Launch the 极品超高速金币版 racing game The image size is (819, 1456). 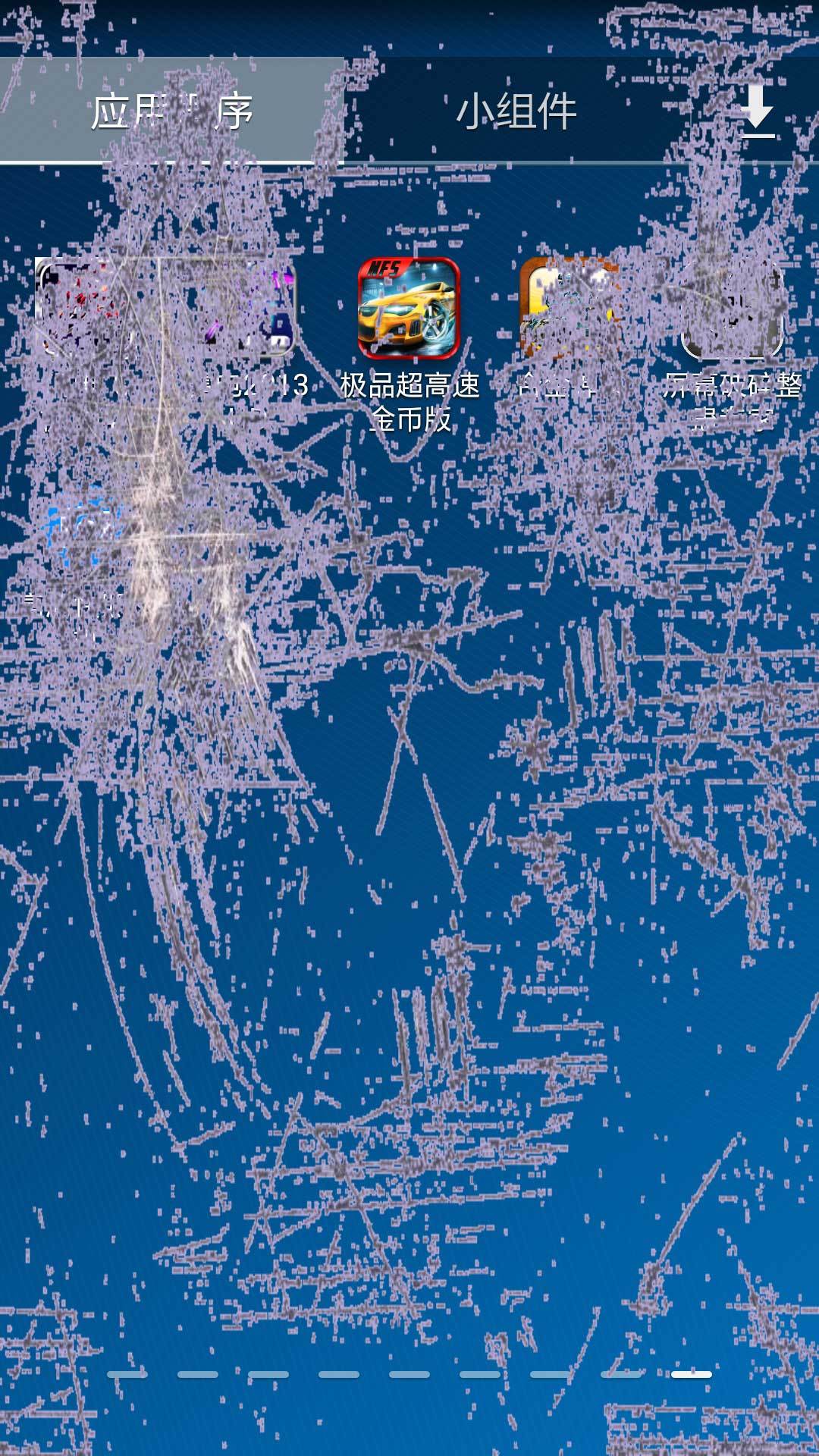tap(409, 309)
